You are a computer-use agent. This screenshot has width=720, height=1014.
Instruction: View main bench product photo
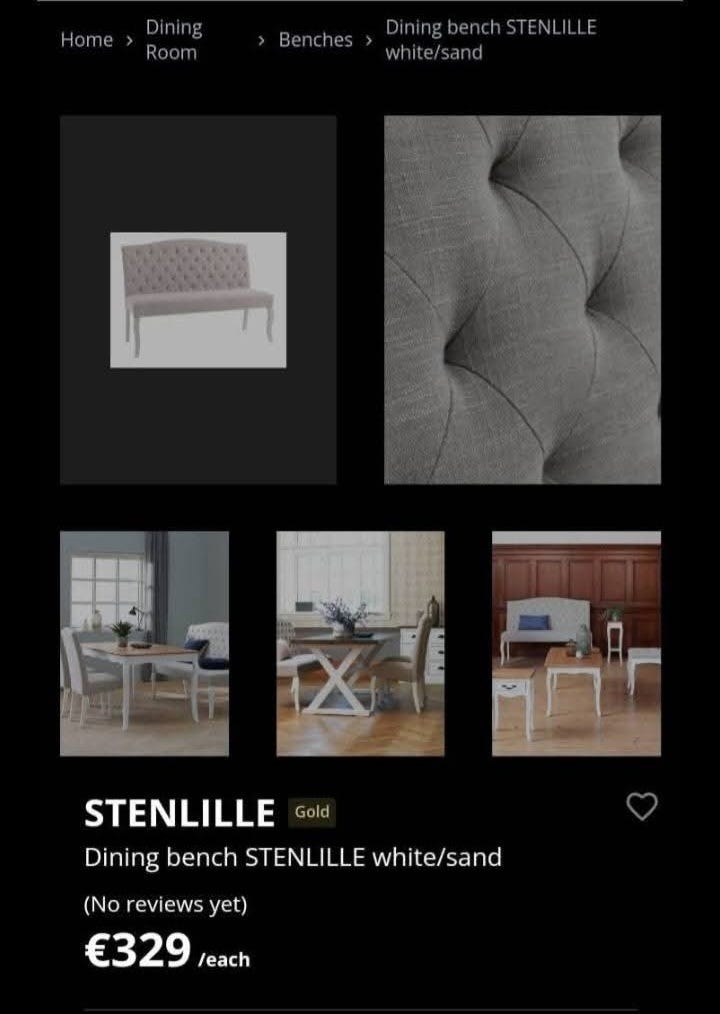tap(198, 300)
